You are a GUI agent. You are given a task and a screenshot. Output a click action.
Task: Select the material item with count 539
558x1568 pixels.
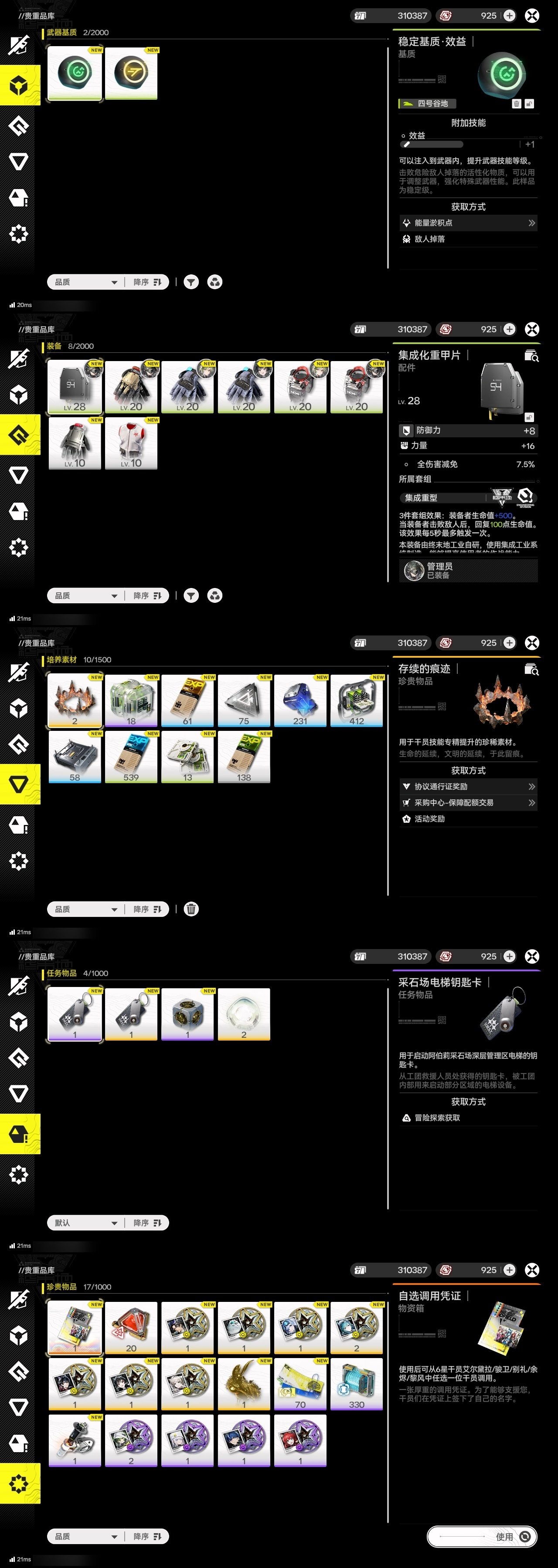pyautogui.click(x=131, y=757)
